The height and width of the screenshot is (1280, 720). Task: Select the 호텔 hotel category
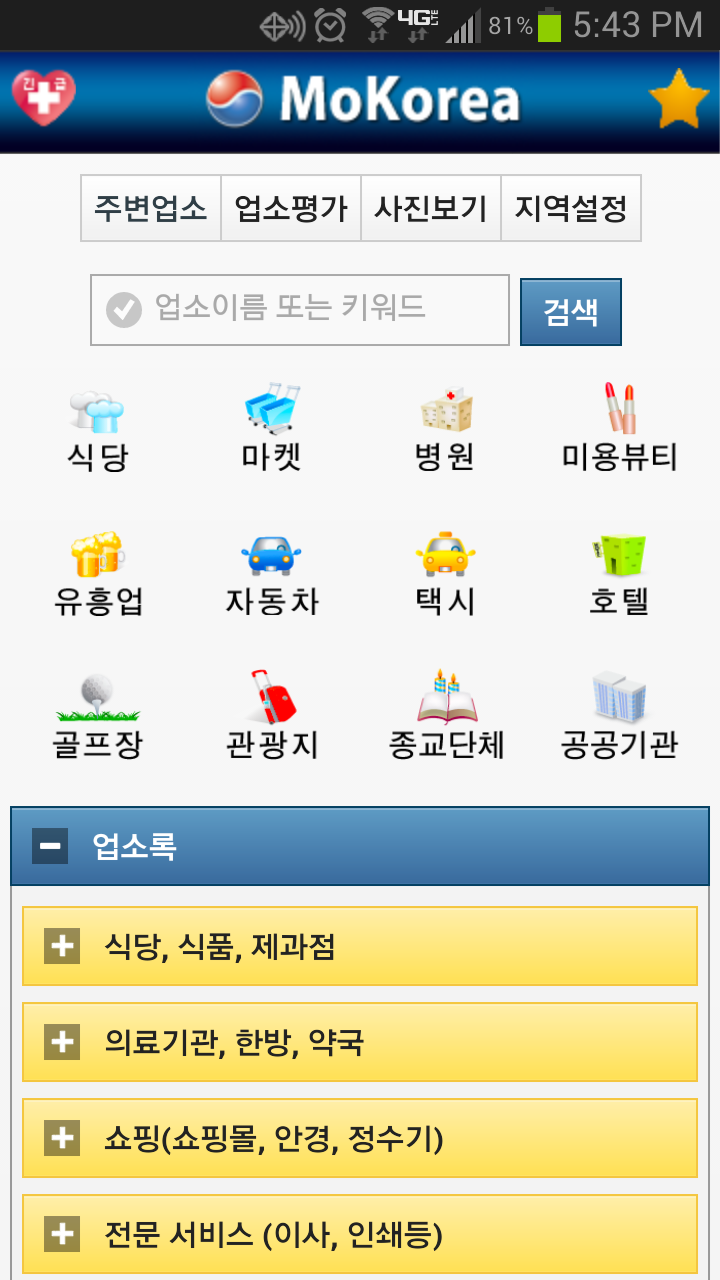[x=619, y=576]
